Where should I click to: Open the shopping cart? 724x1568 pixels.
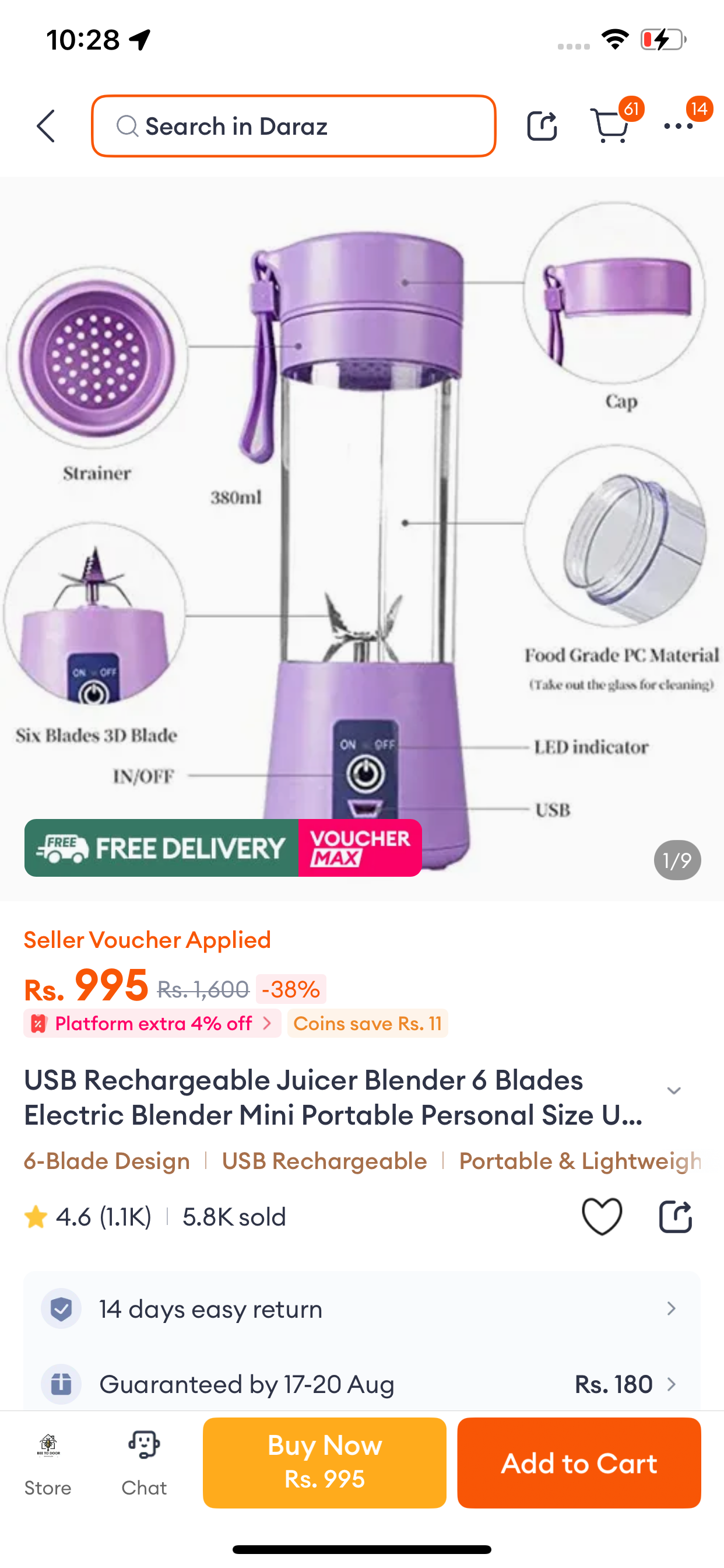pyautogui.click(x=610, y=126)
